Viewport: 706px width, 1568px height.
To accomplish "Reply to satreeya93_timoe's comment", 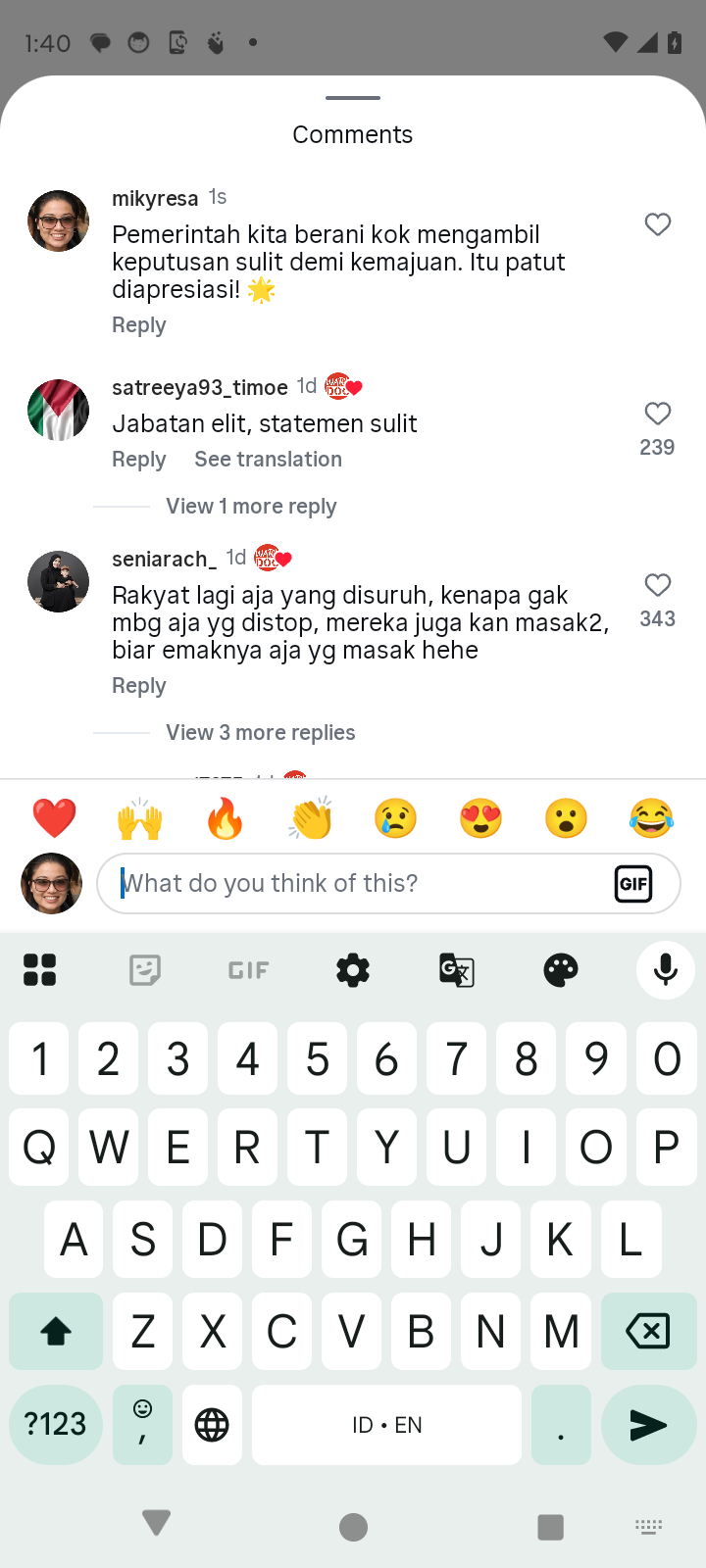I will (x=139, y=460).
